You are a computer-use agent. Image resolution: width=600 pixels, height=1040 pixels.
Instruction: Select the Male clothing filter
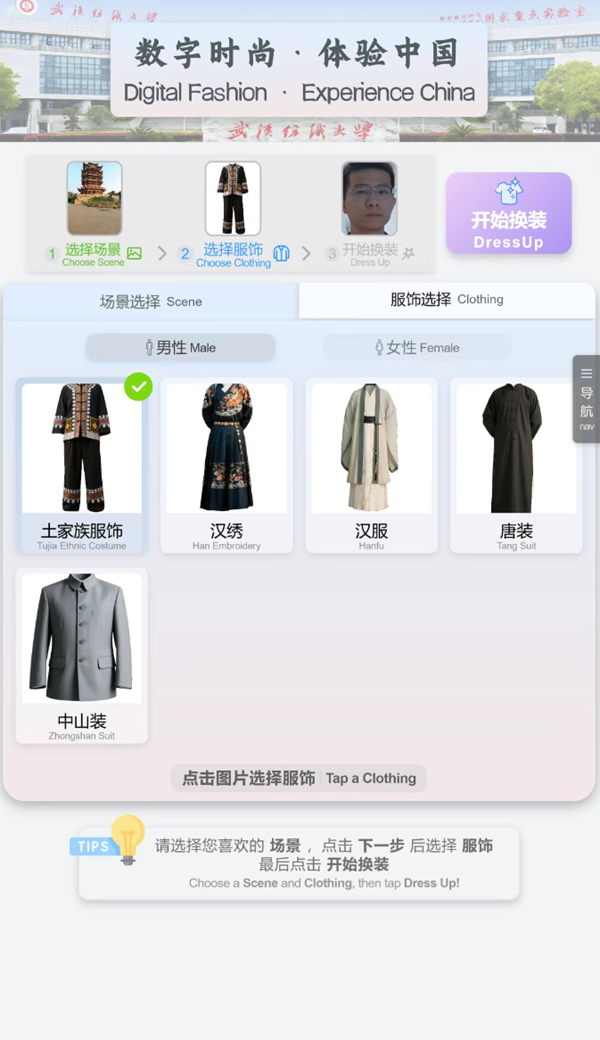[x=180, y=347]
